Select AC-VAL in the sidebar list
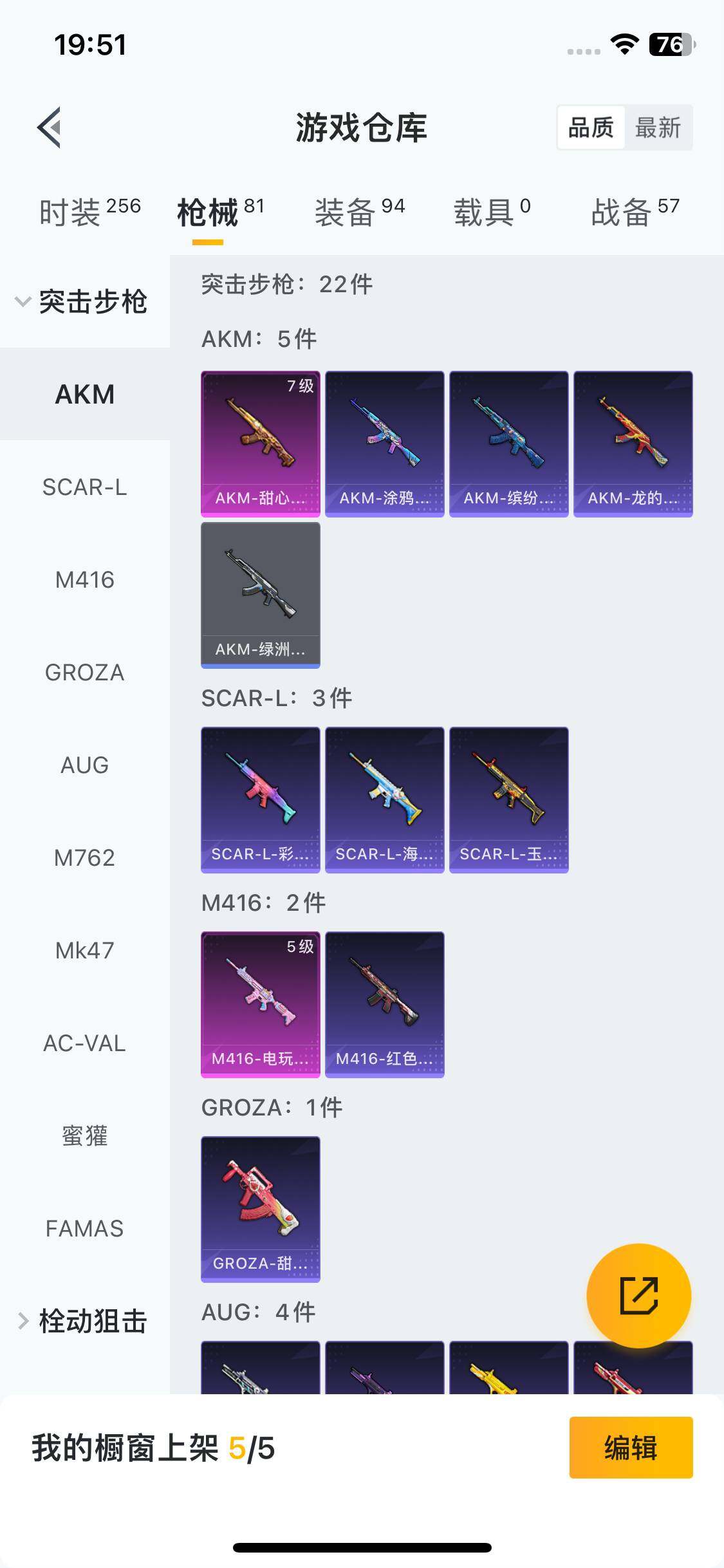The width and height of the screenshot is (724, 1568). point(84,1043)
